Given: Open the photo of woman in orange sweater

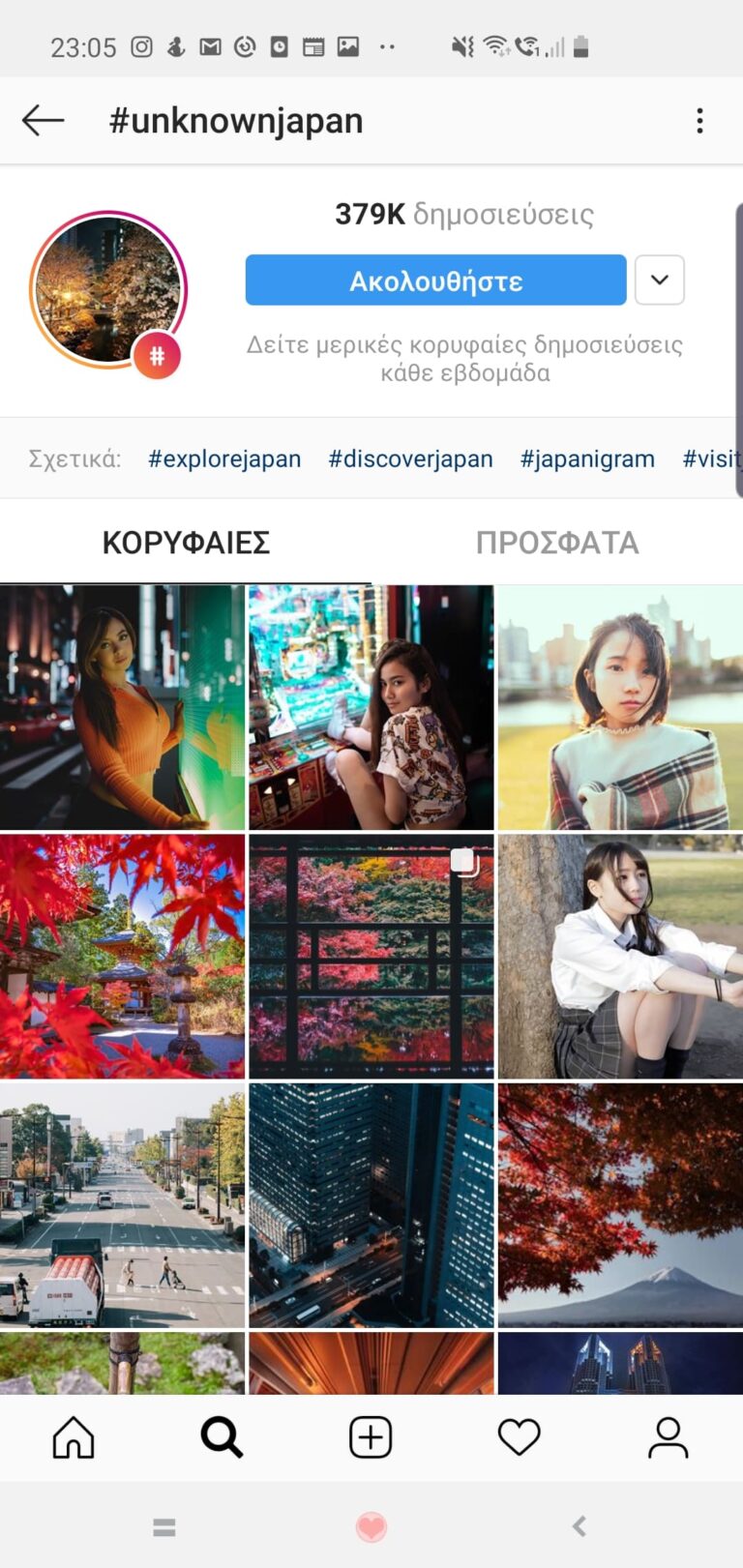Looking at the screenshot, I should [122, 707].
